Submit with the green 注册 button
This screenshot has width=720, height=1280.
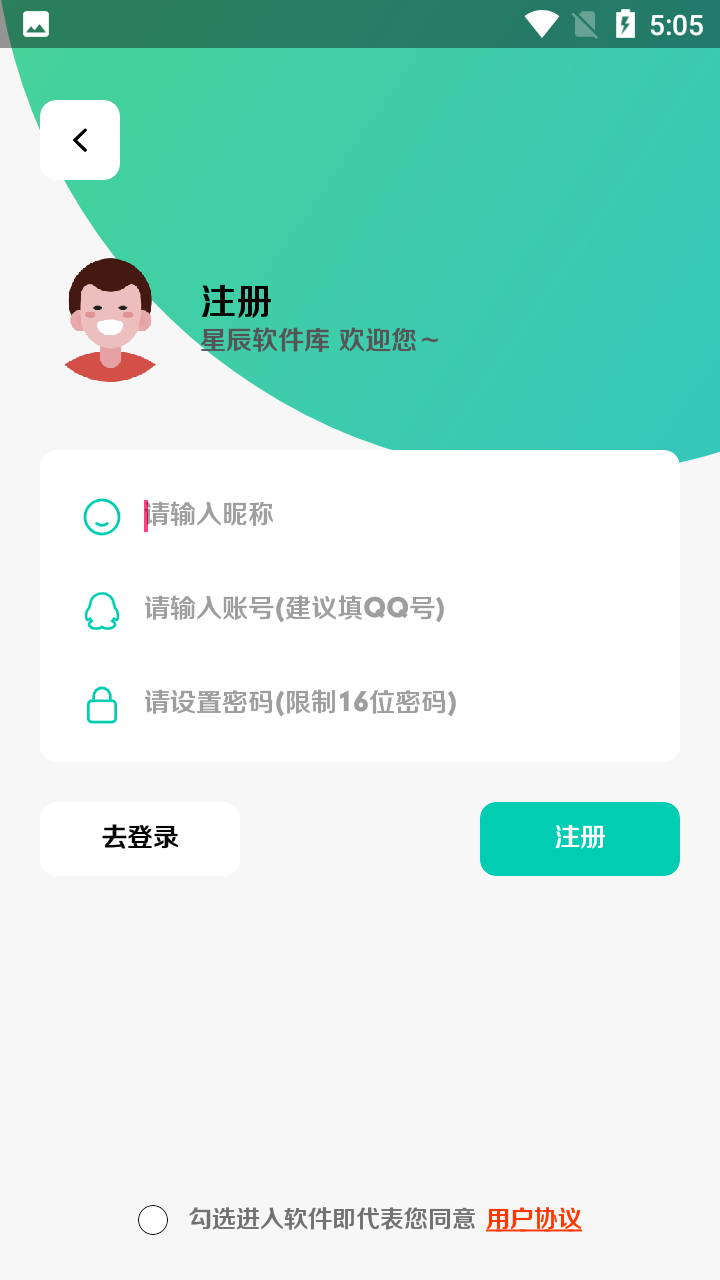pyautogui.click(x=580, y=838)
